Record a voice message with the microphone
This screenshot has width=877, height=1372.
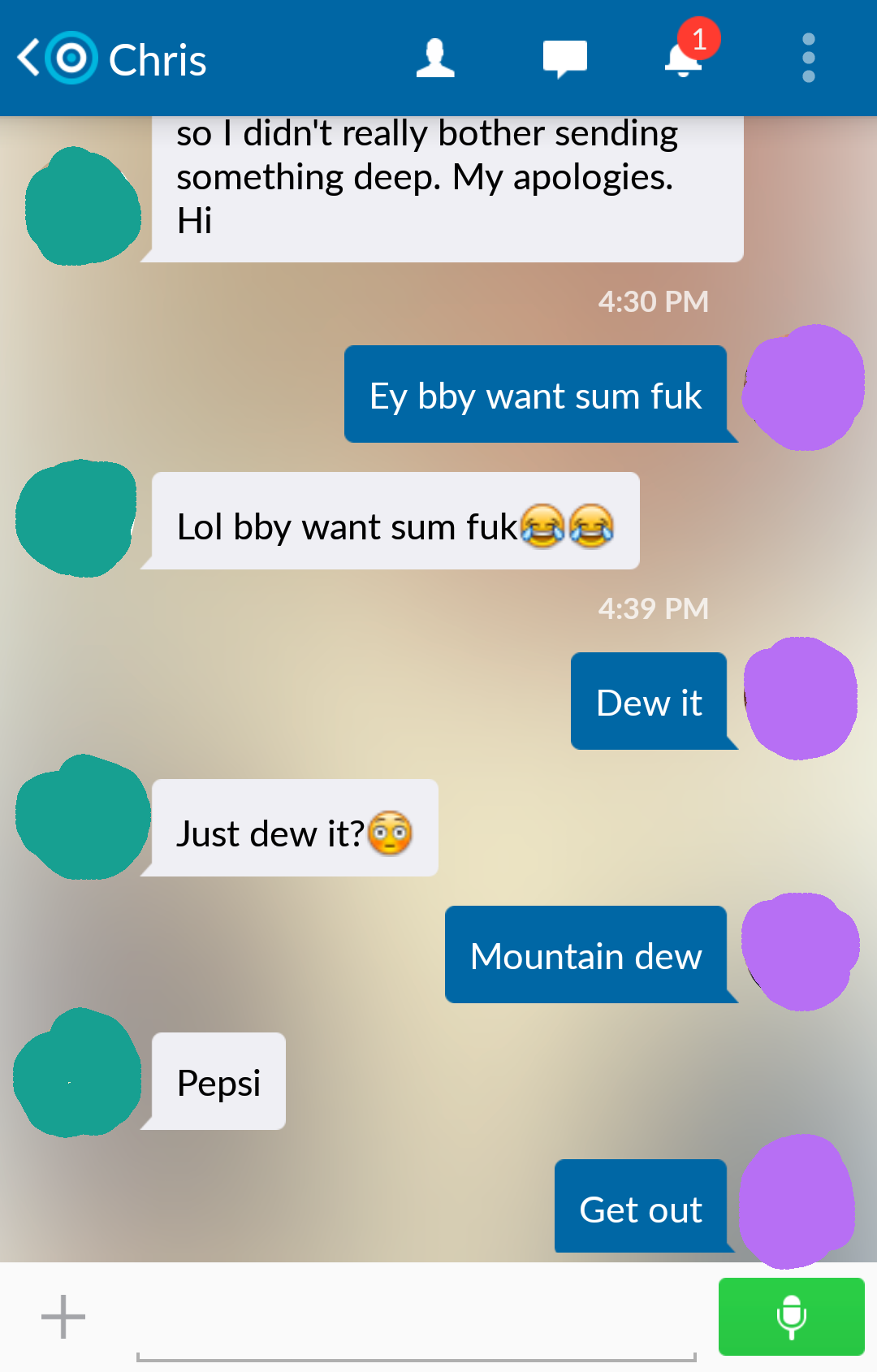click(x=791, y=1316)
